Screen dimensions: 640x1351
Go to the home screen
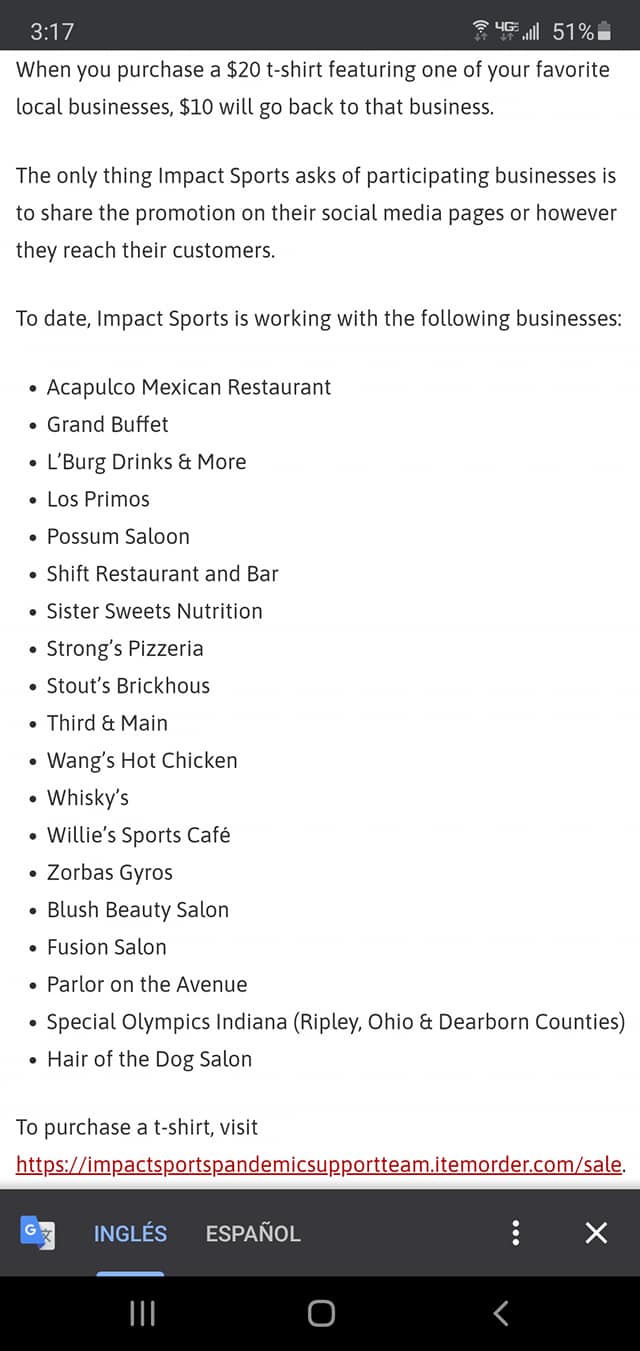(321, 1313)
